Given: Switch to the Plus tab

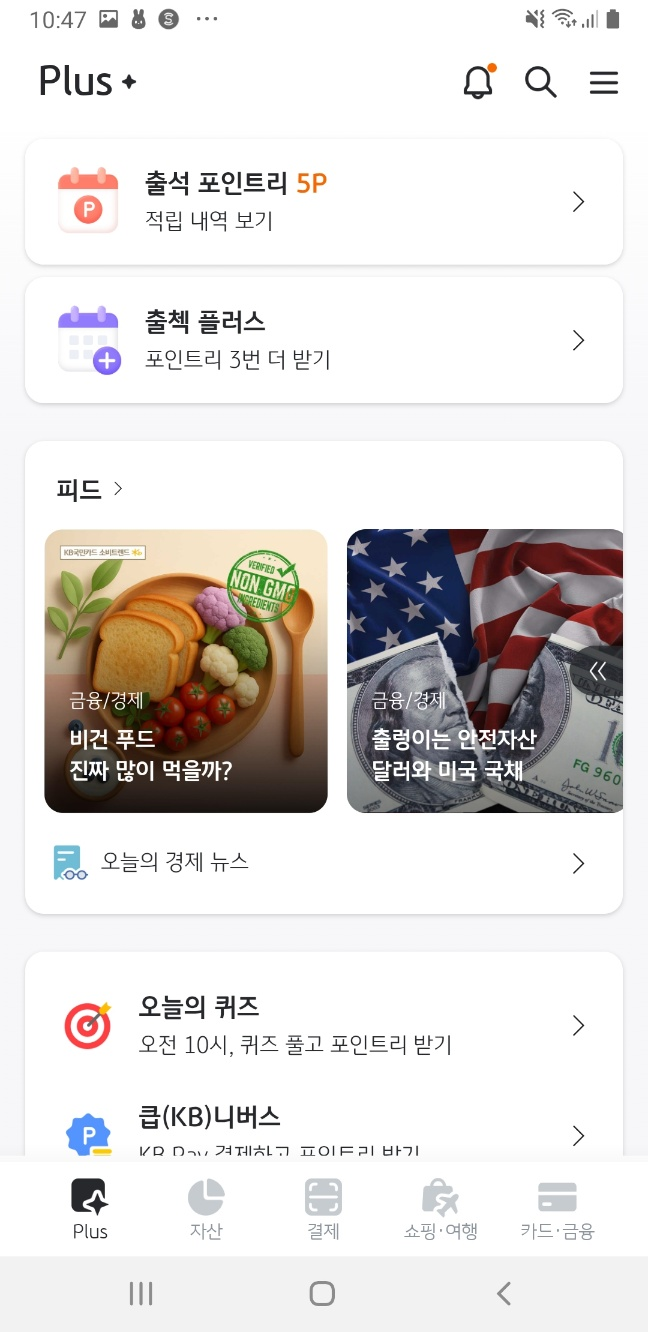Looking at the screenshot, I should pyautogui.click(x=90, y=1209).
